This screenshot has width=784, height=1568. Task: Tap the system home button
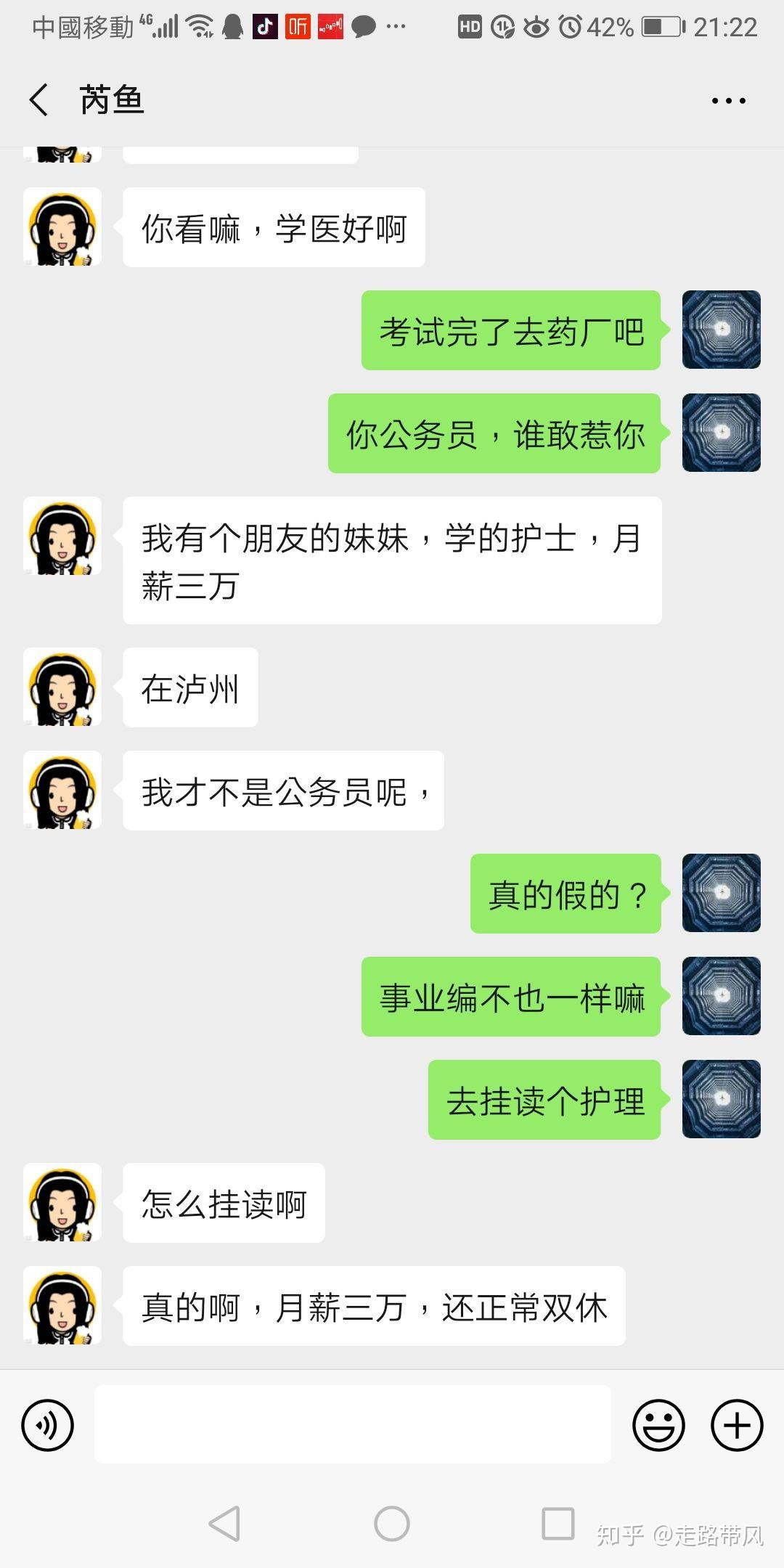coord(392,1523)
